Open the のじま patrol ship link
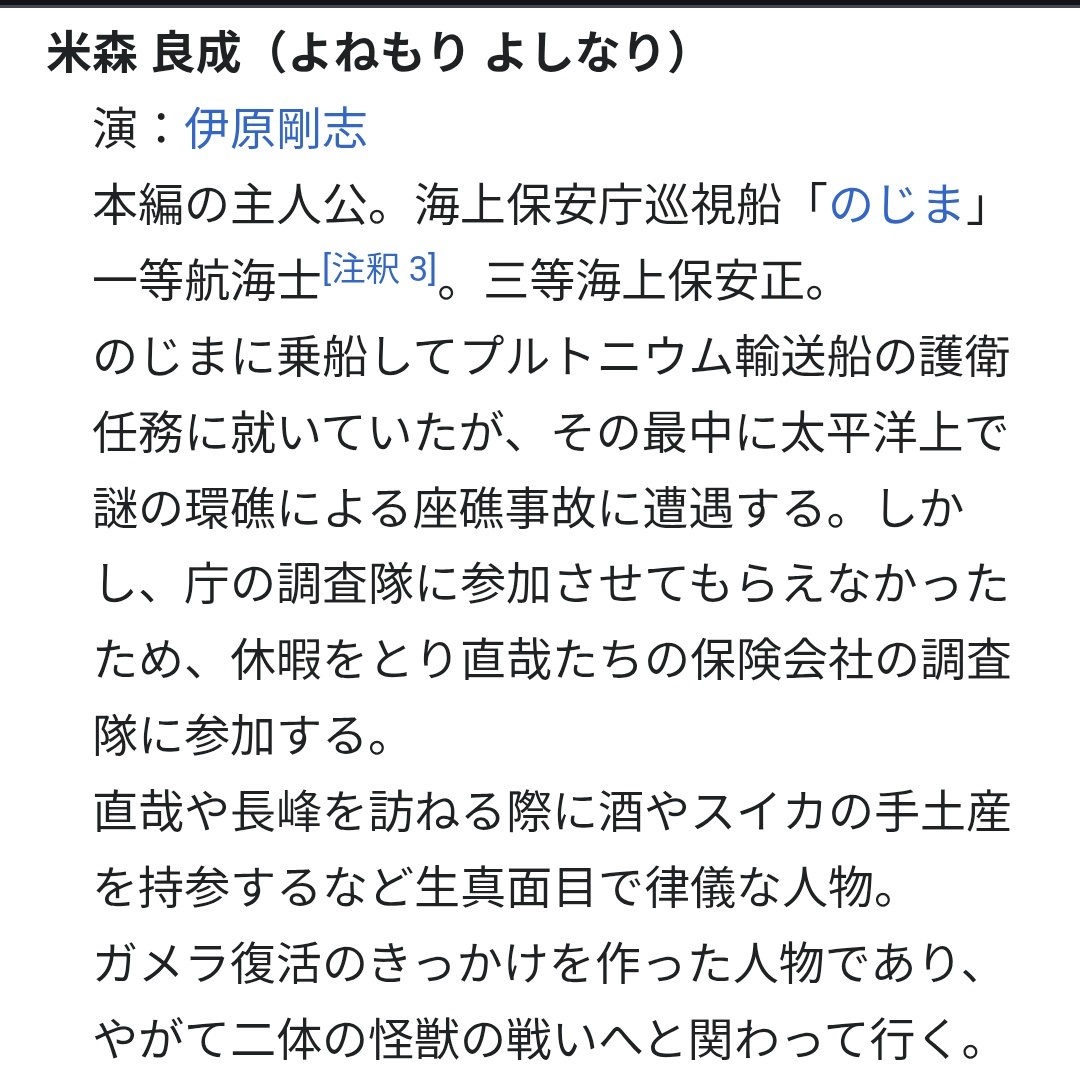The height and width of the screenshot is (1076, 1080). [x=896, y=207]
